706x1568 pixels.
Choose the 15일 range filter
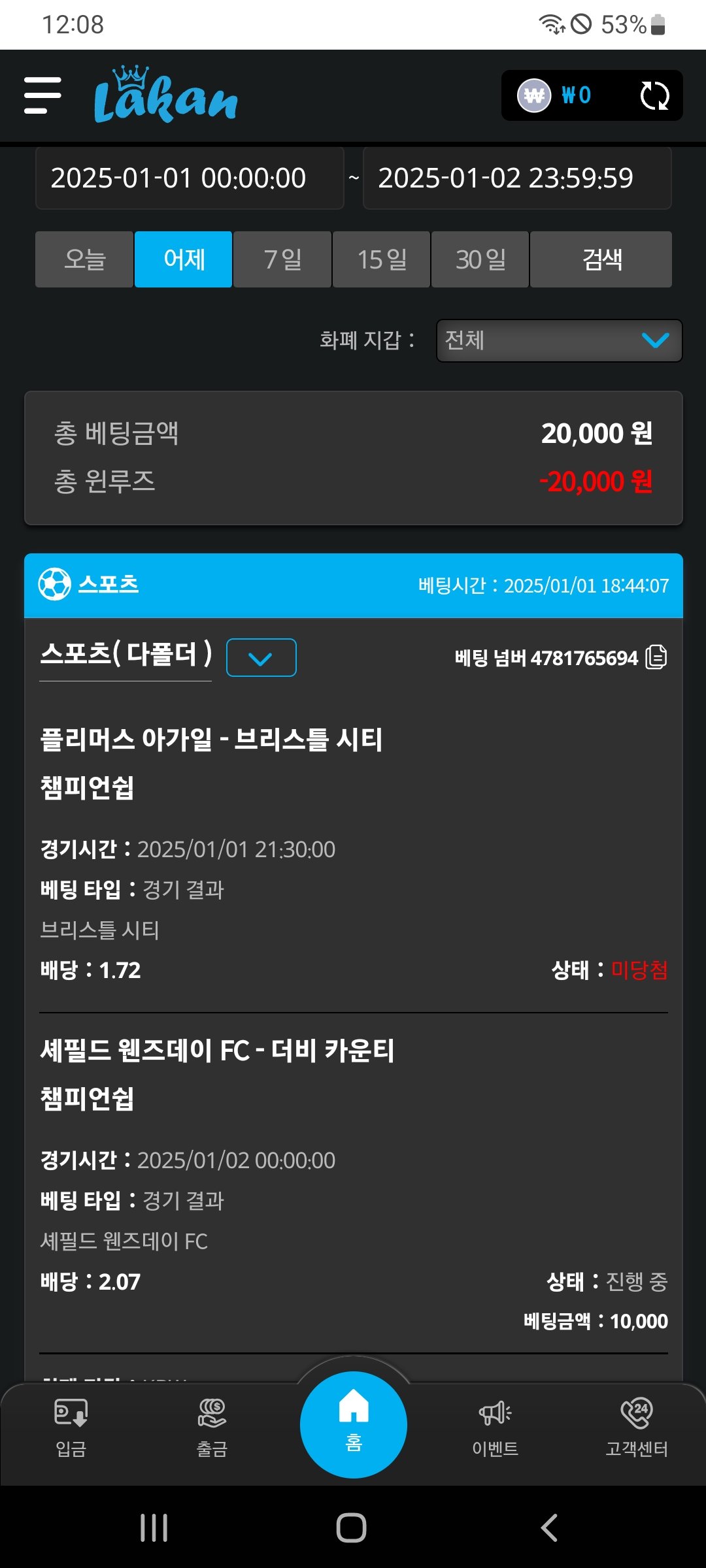[x=382, y=259]
